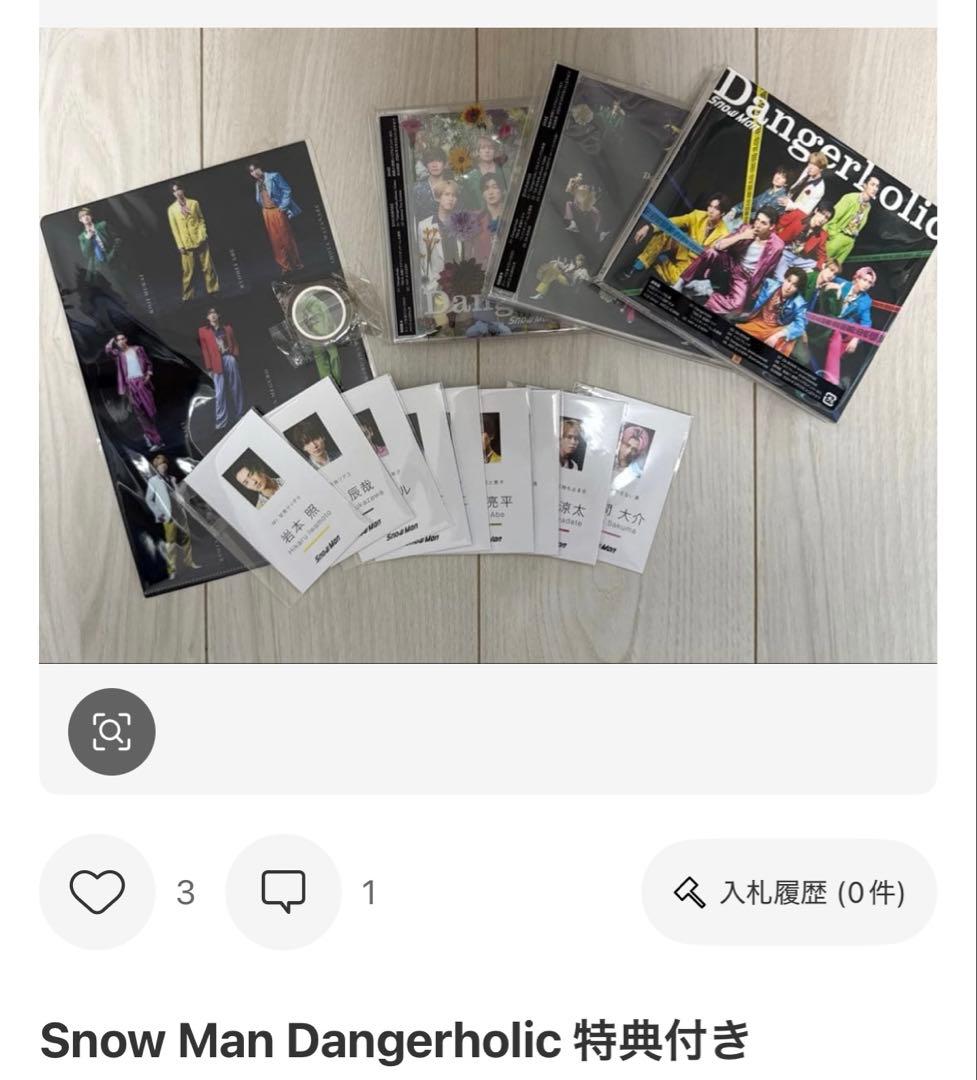
Task: Open the comments on this listing
Action: coord(283,891)
